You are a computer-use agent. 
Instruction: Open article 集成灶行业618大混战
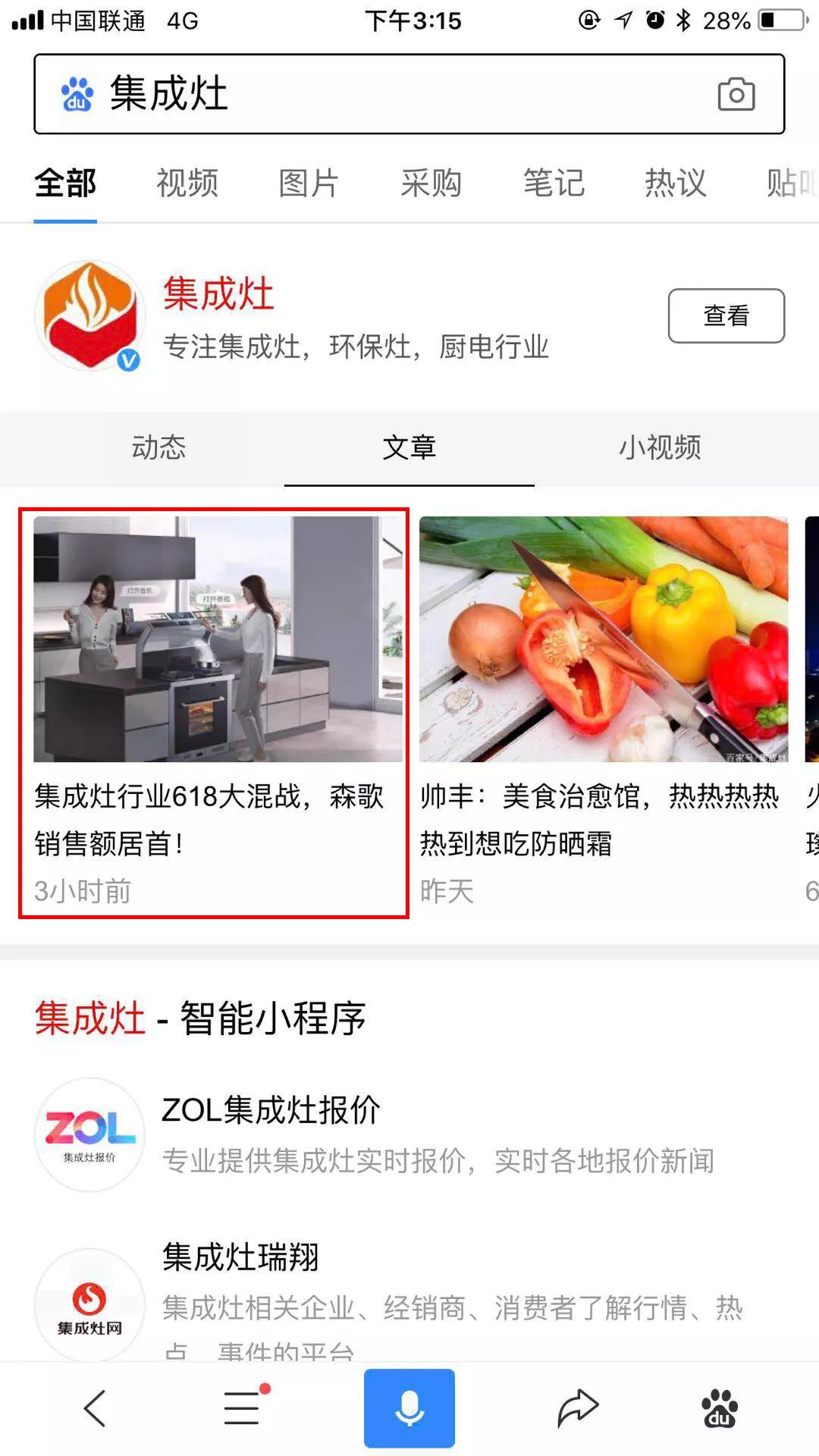pyautogui.click(x=214, y=713)
